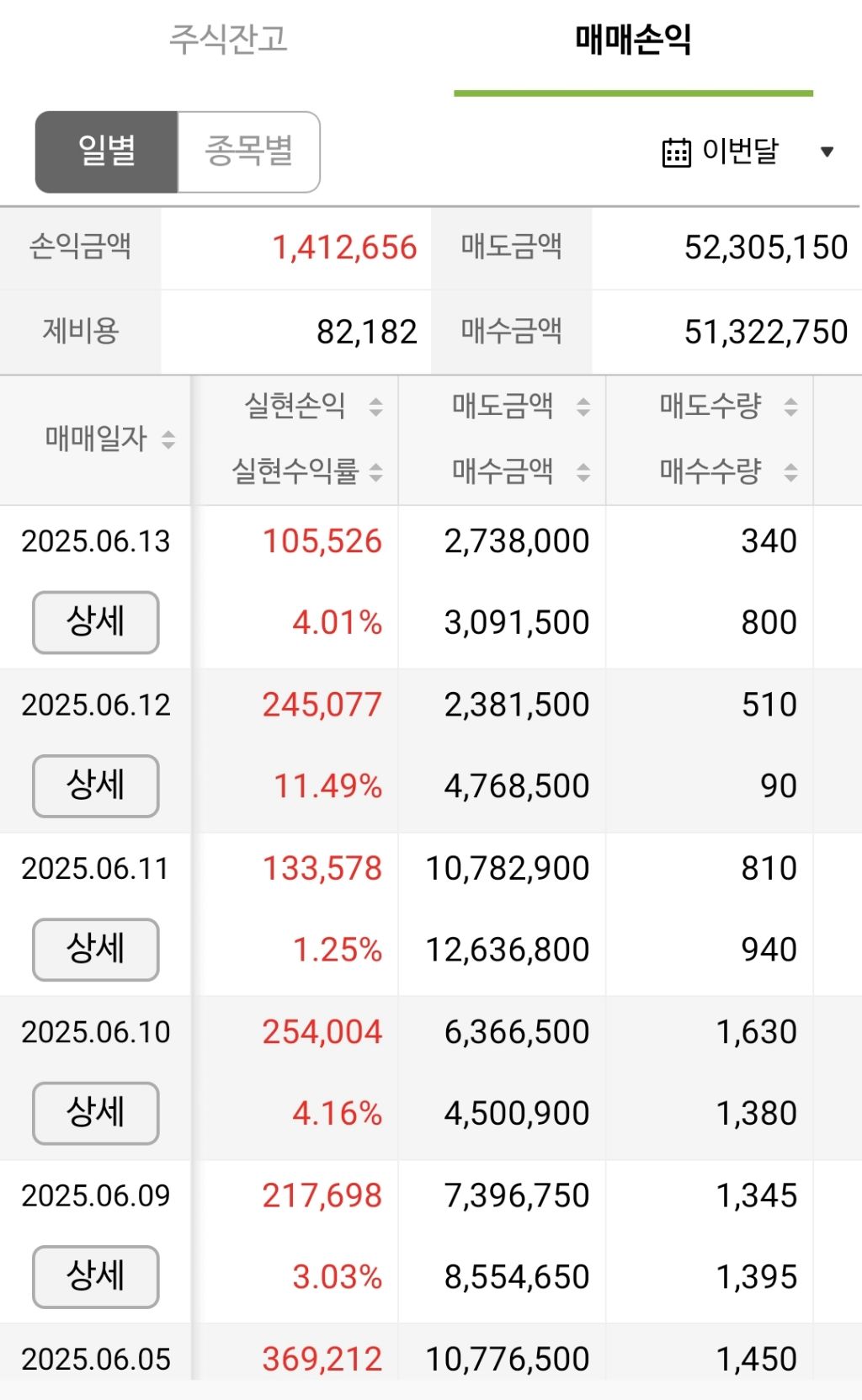Click the green active tab underline indicator
Image resolution: width=862 pixels, height=1400 pixels.
coord(634,93)
